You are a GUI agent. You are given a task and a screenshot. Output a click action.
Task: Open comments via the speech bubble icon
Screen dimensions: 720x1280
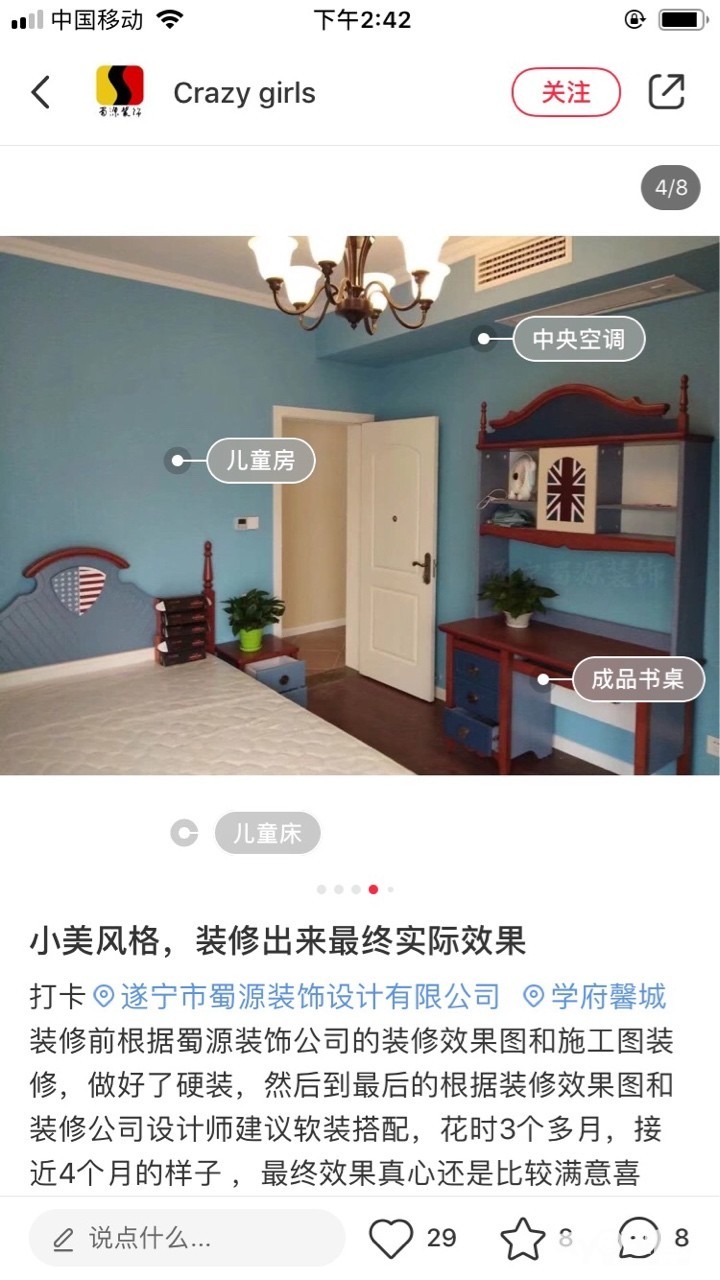[x=639, y=1238]
